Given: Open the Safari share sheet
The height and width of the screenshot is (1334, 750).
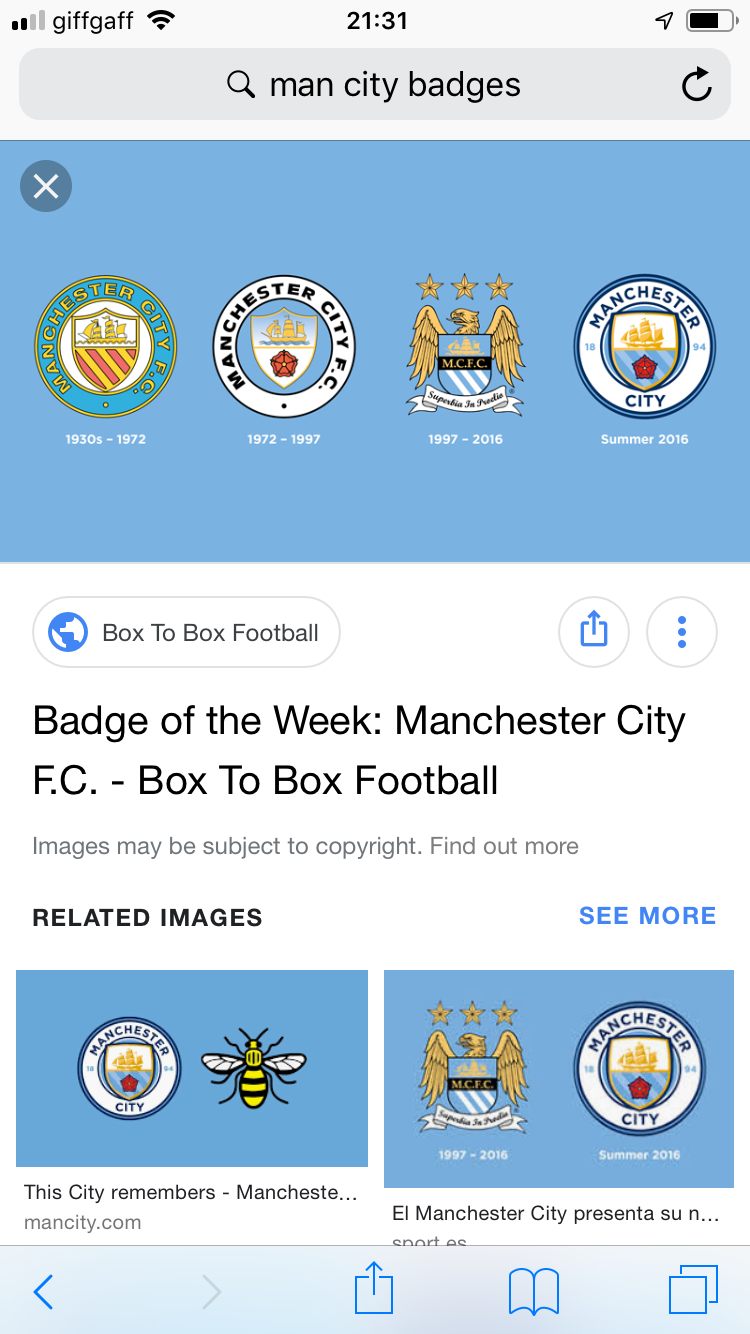Looking at the screenshot, I should [x=375, y=1288].
